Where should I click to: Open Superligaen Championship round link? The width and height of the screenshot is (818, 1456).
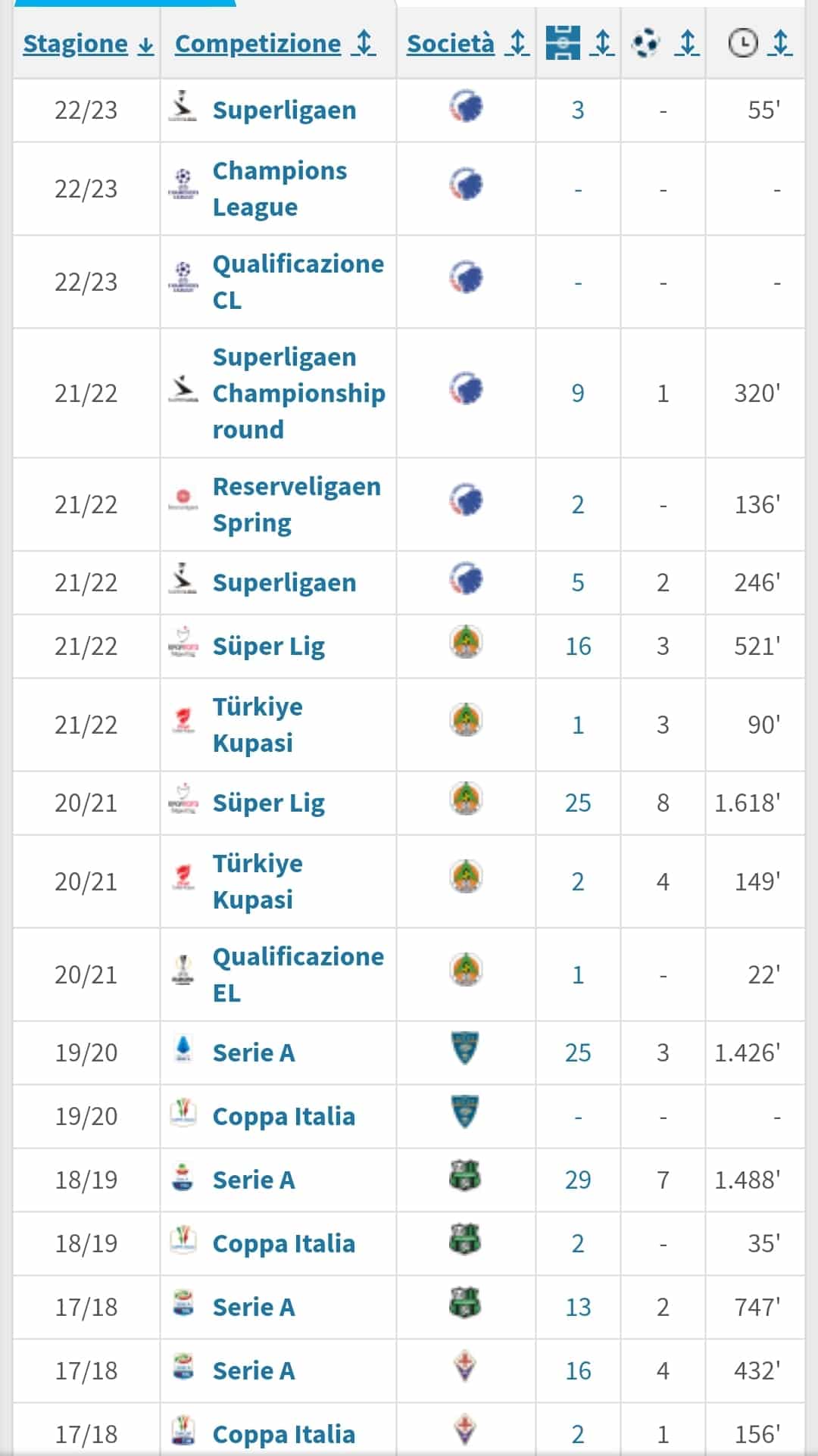pyautogui.click(x=299, y=393)
